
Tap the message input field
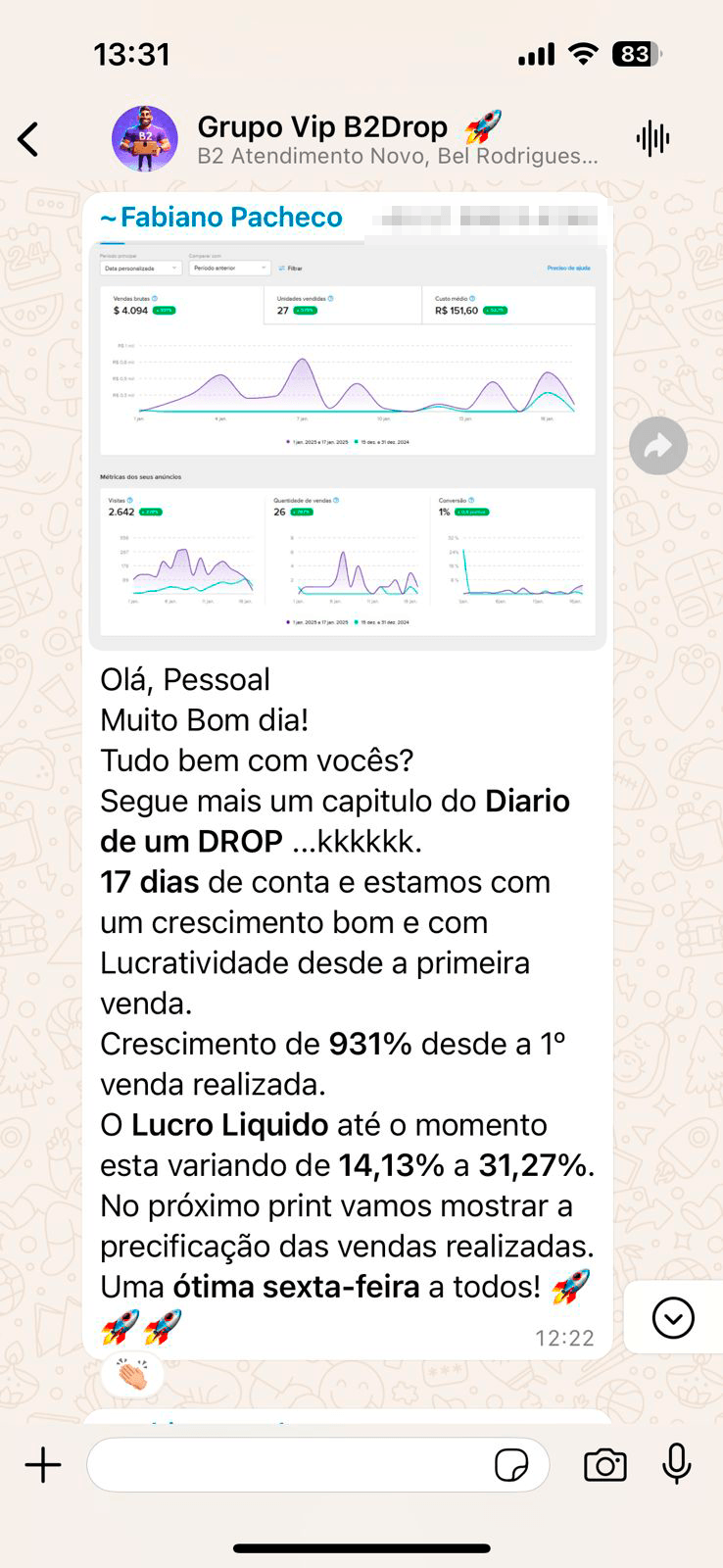294,1465
